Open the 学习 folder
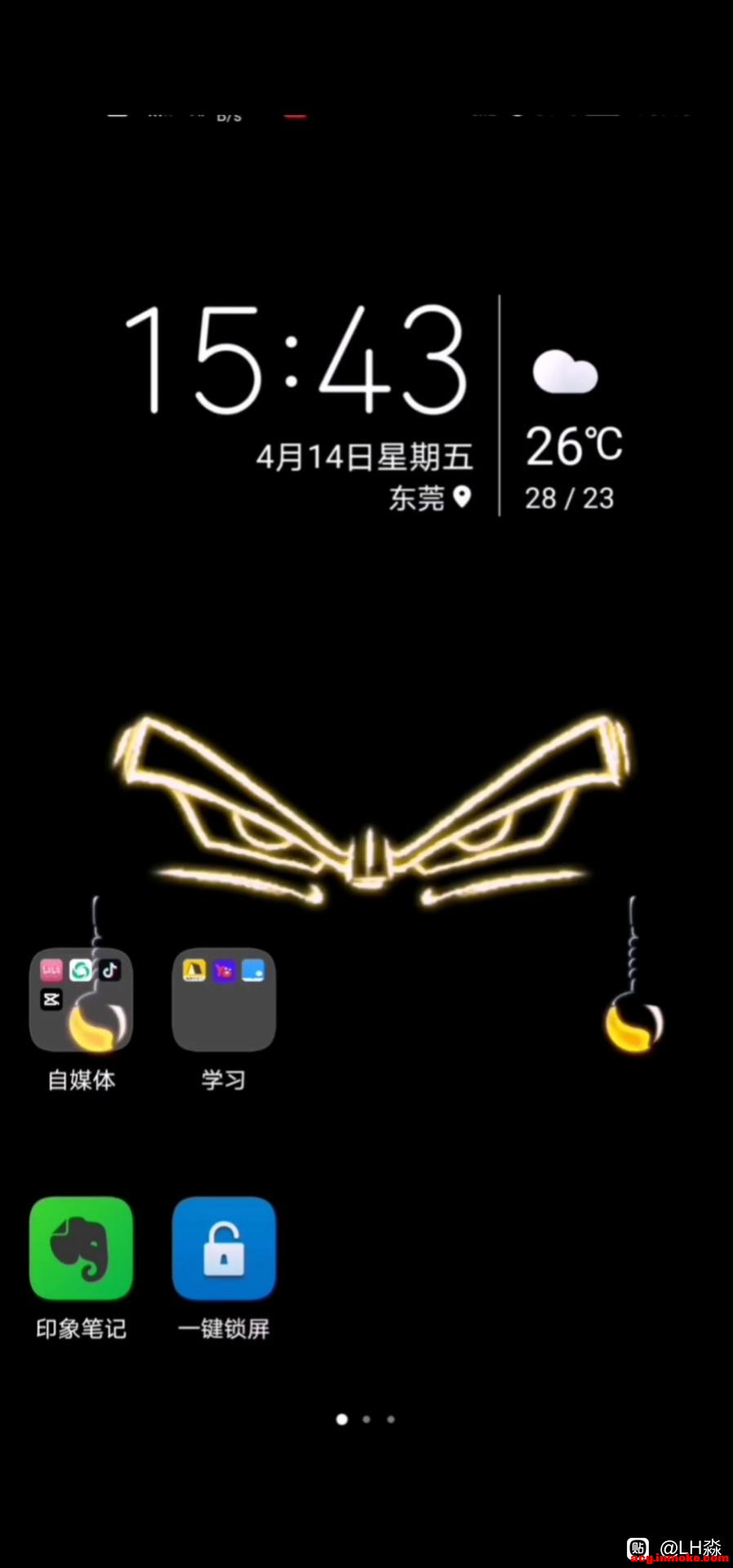 point(224,1000)
